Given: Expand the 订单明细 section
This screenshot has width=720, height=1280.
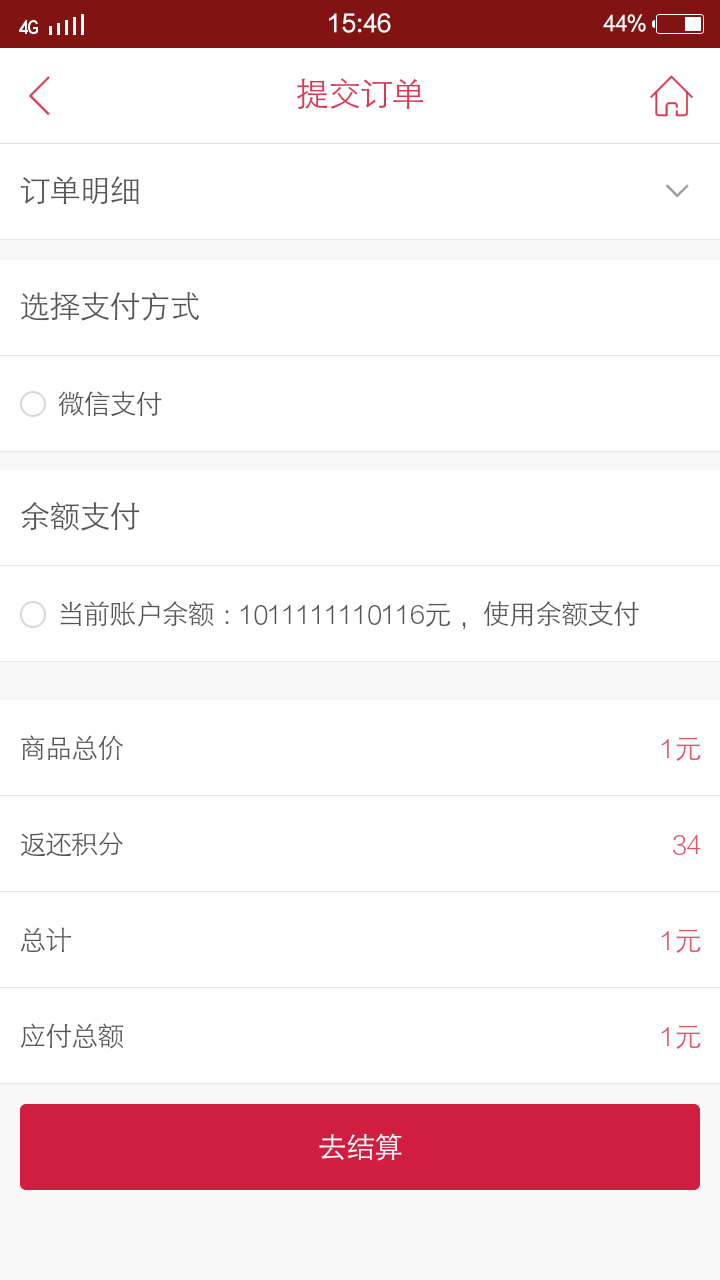Looking at the screenshot, I should point(676,191).
